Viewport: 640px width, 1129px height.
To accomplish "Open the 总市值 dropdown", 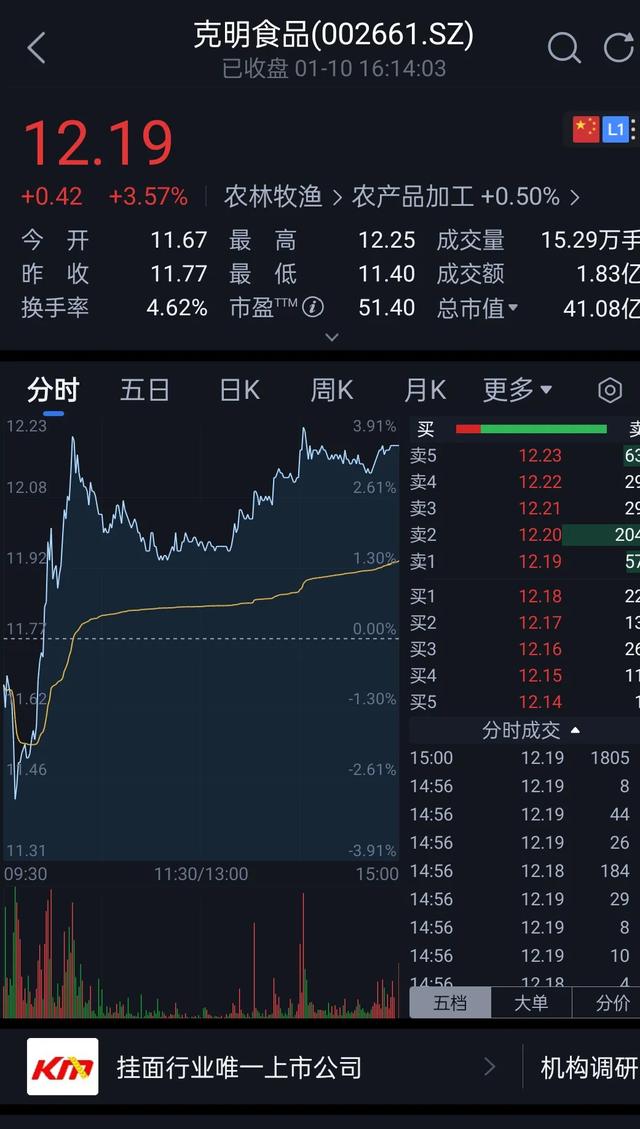I will (478, 309).
